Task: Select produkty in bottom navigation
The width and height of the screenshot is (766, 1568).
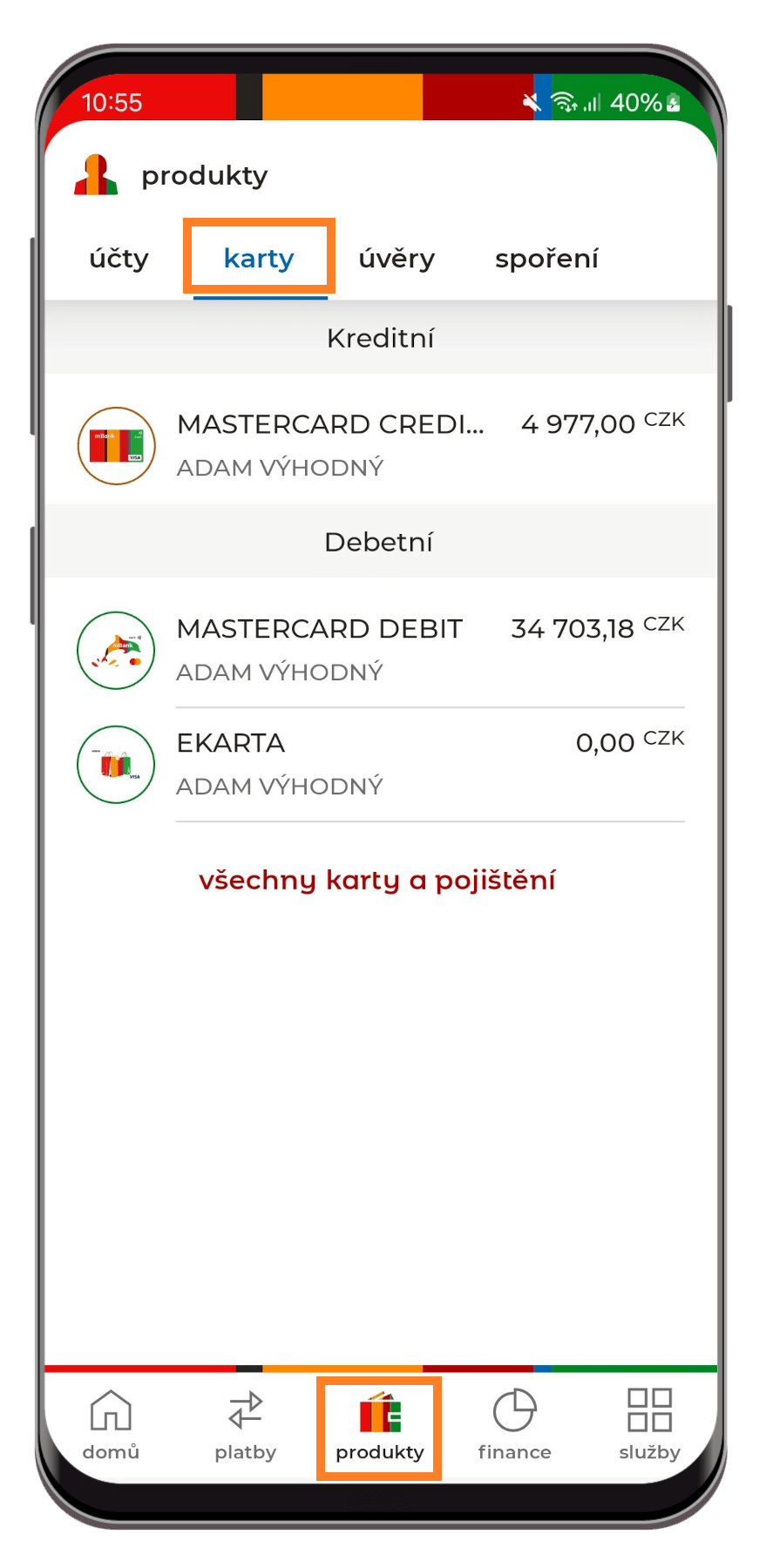Action: tap(380, 1425)
